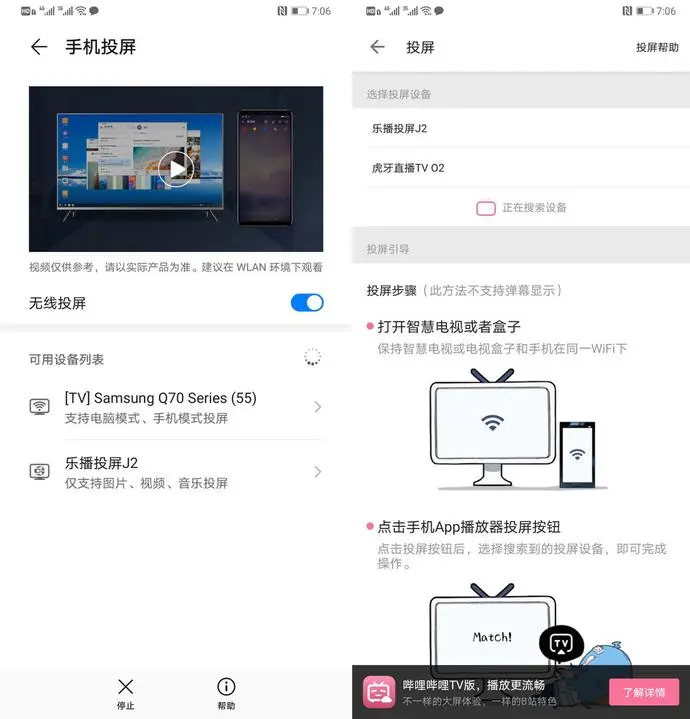Image resolution: width=690 pixels, height=719 pixels.
Task: Tap 了解详情 on the 哔哩哔哩TV版 banner
Action: (x=643, y=692)
